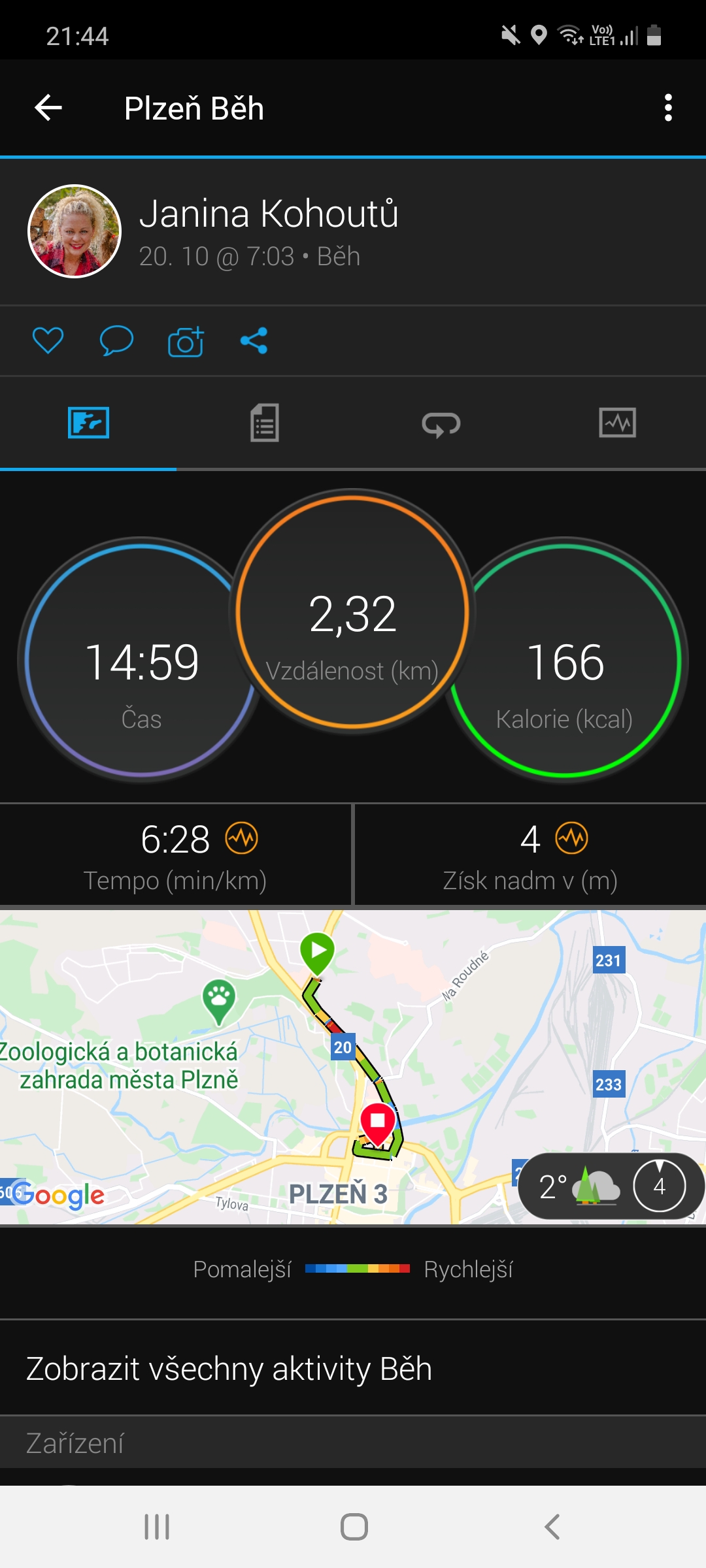Image resolution: width=706 pixels, height=1568 pixels.
Task: Select the overview map tab
Action: 88,423
